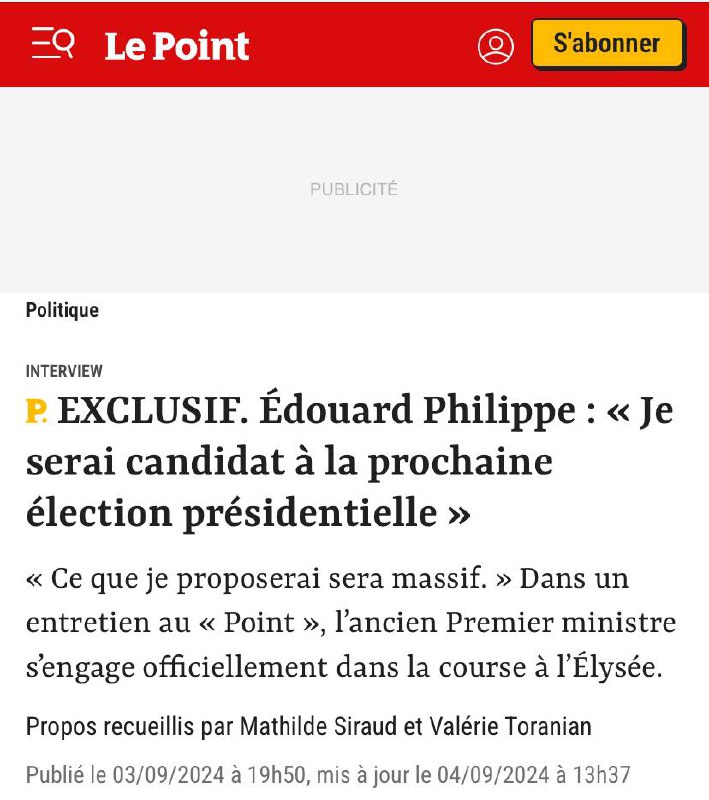The image size is (709, 800).
Task: Tap the S'abonner button
Action: pos(606,44)
